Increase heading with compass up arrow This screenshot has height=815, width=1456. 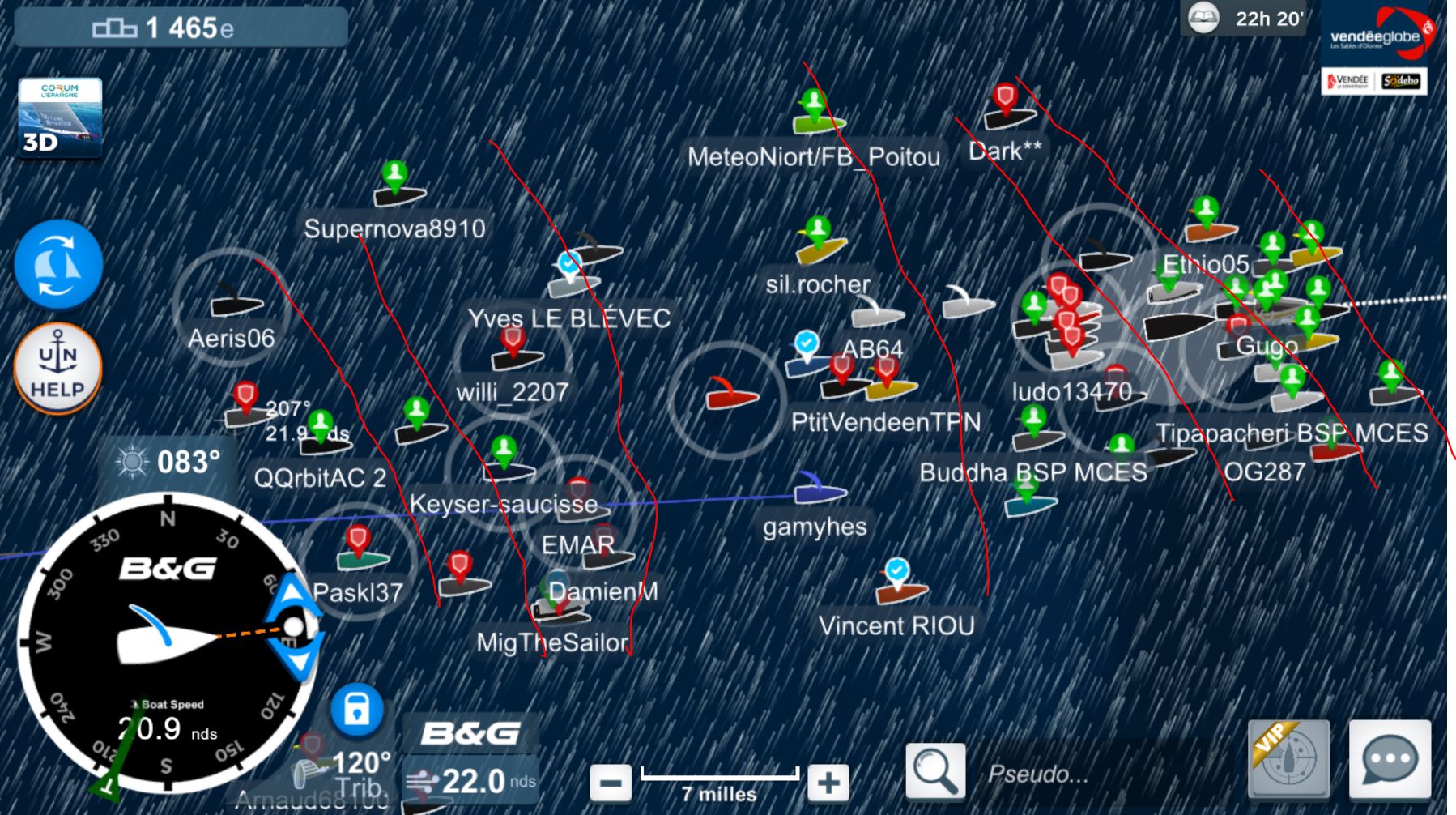point(293,594)
